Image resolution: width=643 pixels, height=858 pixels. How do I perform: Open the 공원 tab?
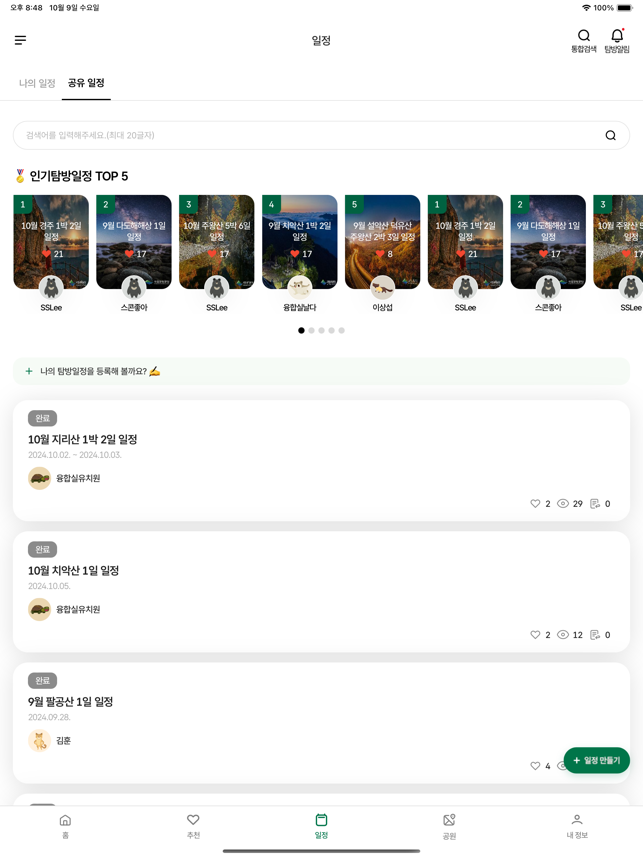[449, 826]
